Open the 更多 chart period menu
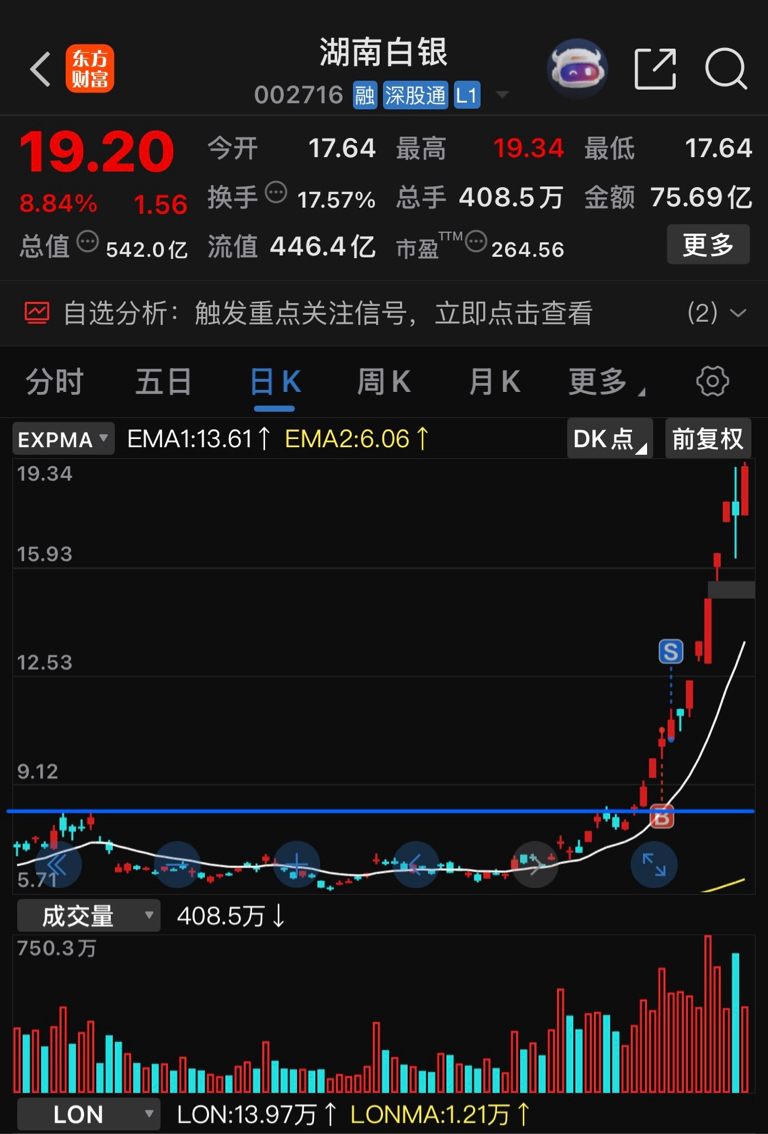 tap(606, 382)
